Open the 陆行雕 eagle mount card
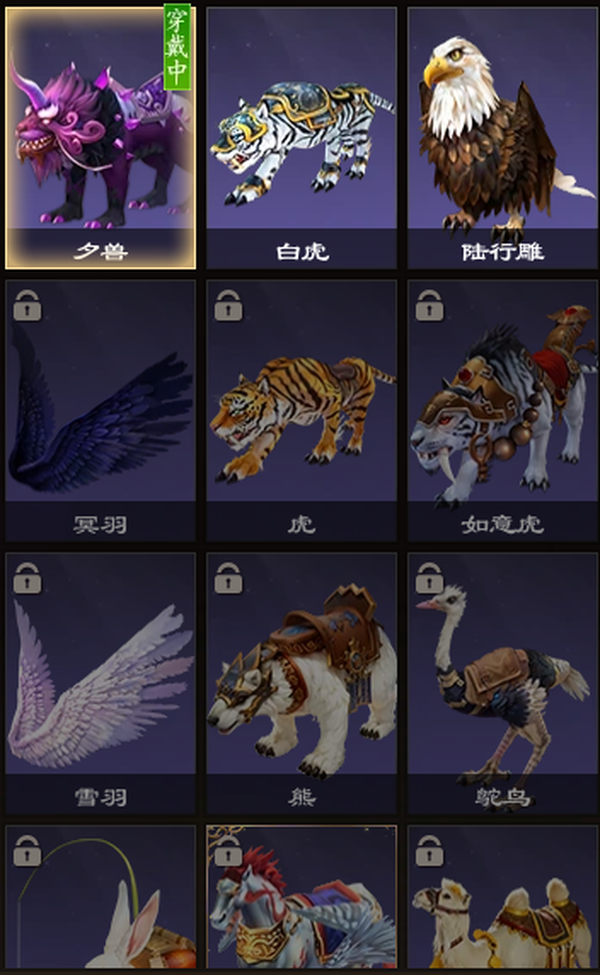600x975 pixels. coord(502,138)
